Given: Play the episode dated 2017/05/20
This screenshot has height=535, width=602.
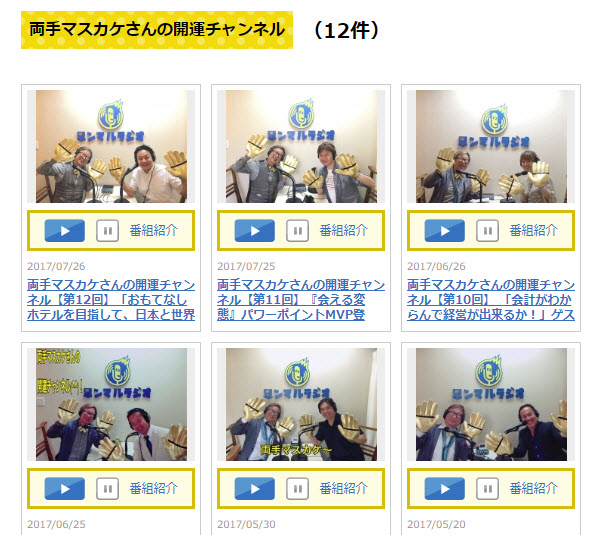Looking at the screenshot, I should 444,488.
